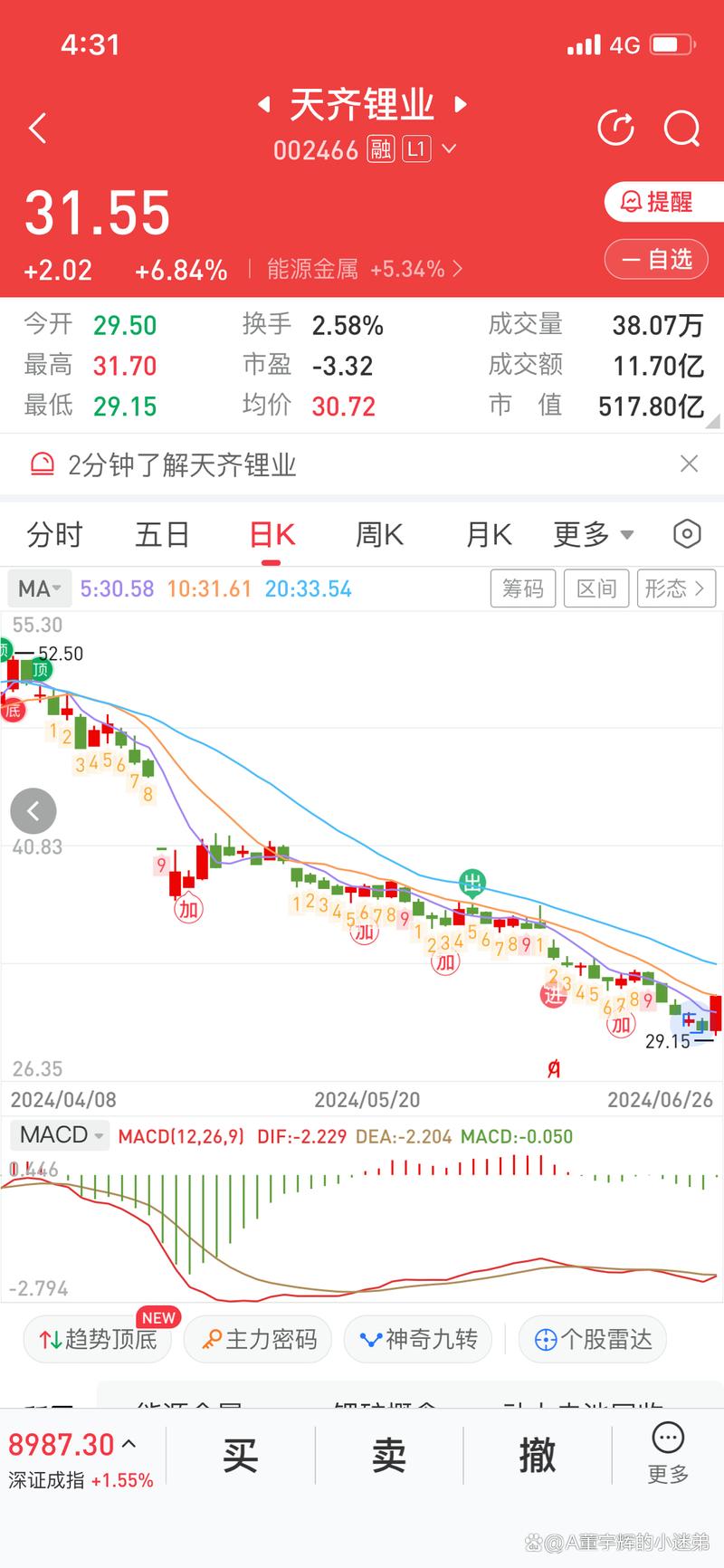Tap the 卖 sell button
Image resolution: width=724 pixels, height=1568 pixels.
(x=388, y=1456)
